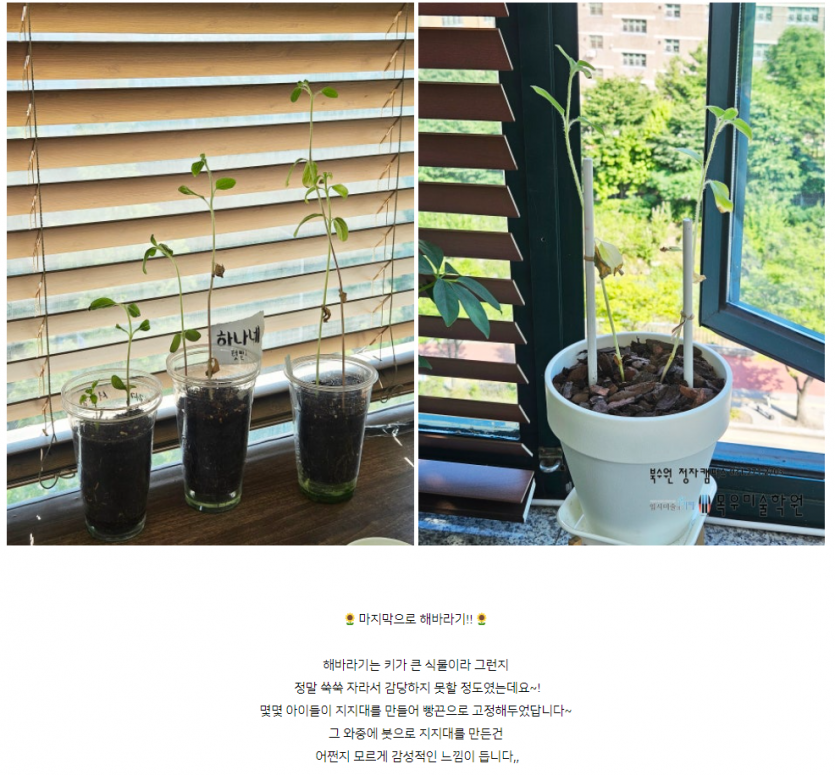835x775 pixels.
Task: Open the photo of sprouts in plastic cups
Action: pyautogui.click(x=210, y=274)
